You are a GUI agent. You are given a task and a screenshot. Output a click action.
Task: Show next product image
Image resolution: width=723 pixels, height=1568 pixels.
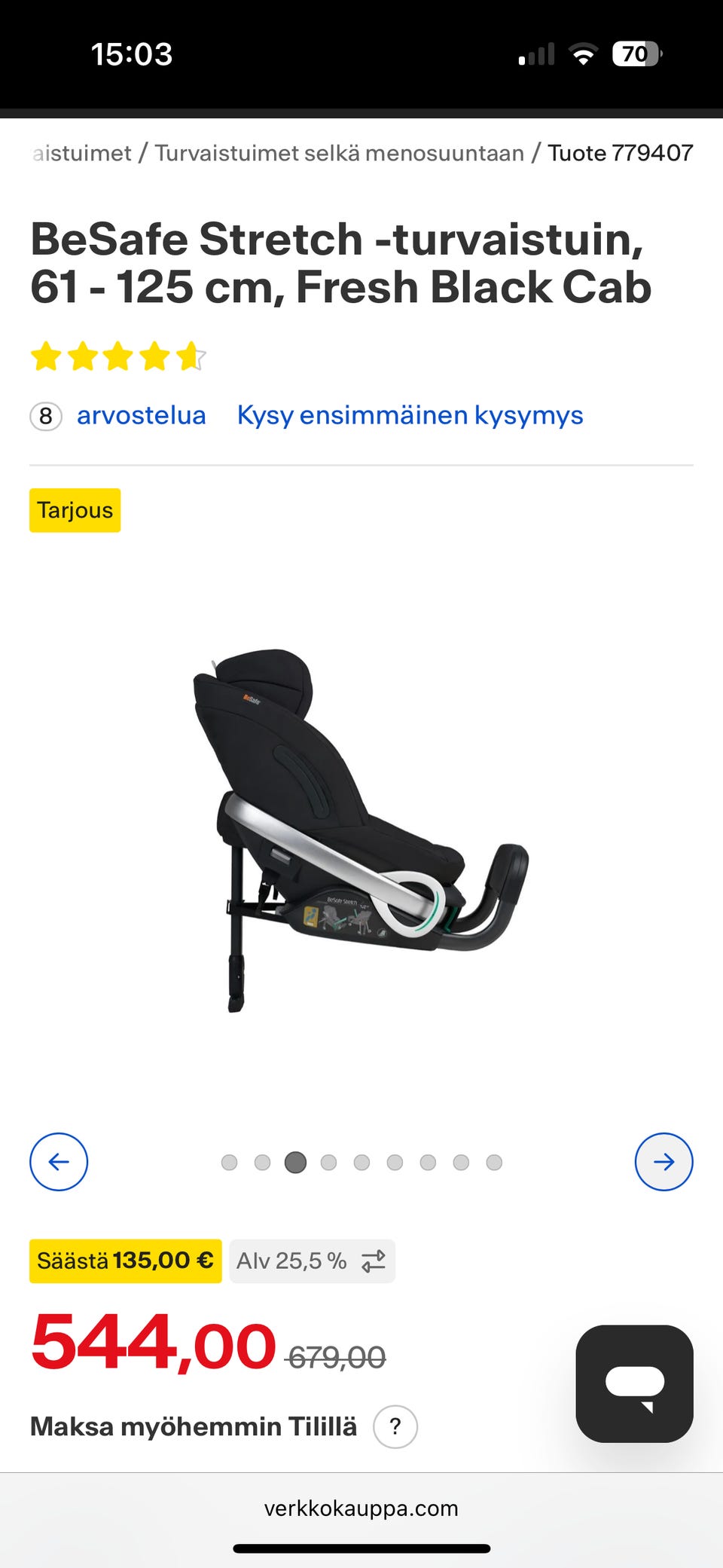664,1162
